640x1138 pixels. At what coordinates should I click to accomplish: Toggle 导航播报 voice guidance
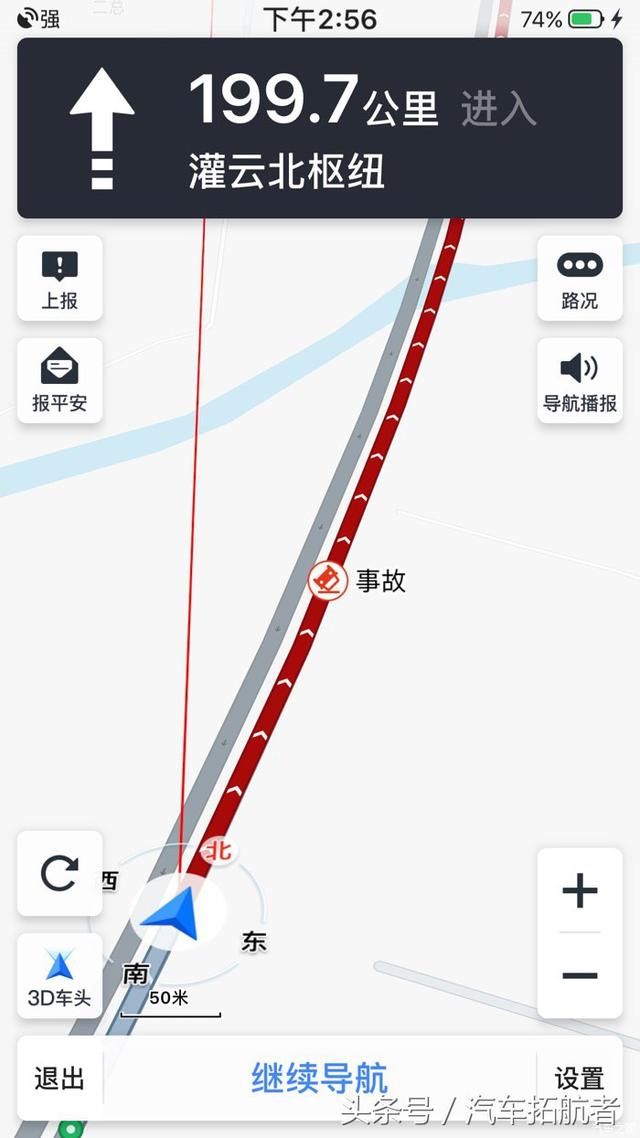tap(580, 380)
